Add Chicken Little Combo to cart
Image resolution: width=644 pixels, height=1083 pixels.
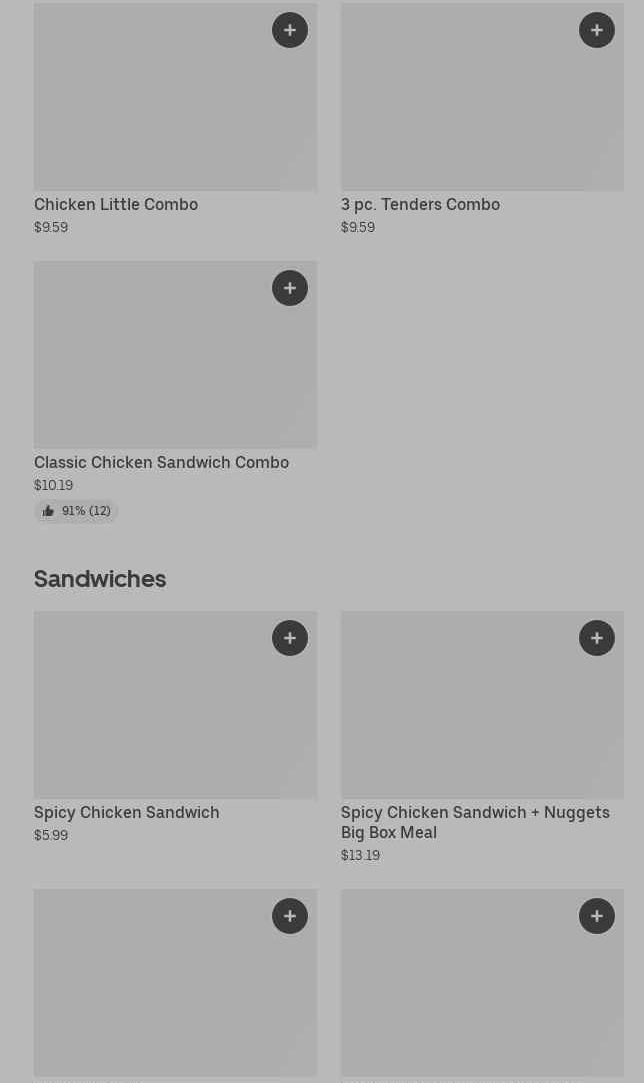click(x=290, y=30)
